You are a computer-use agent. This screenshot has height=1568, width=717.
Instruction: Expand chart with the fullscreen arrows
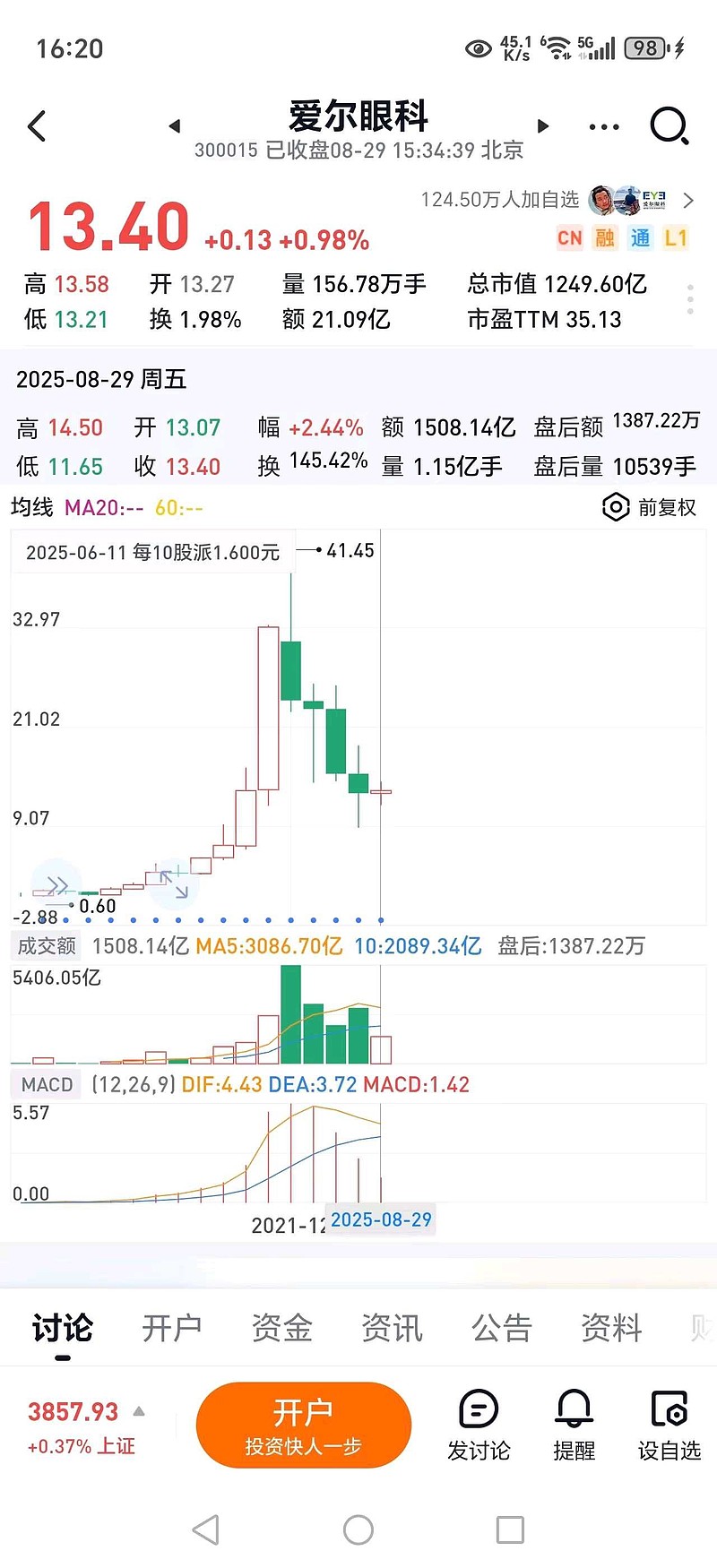pyautogui.click(x=174, y=884)
